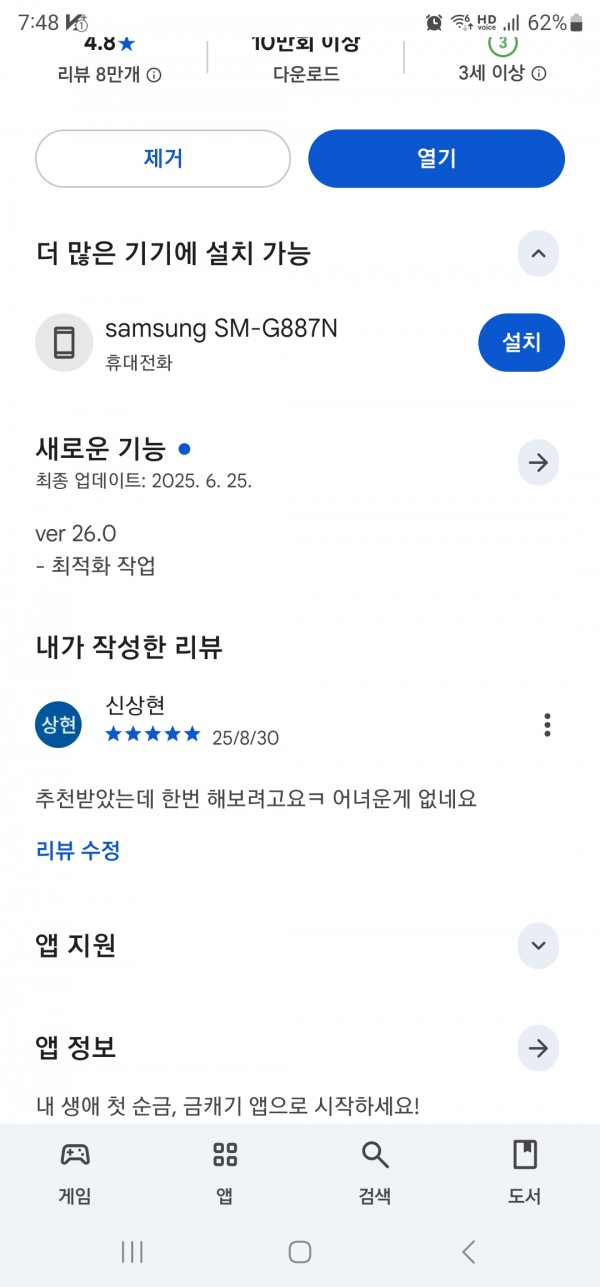Viewport: 600px width, 1287px height.
Task: Install on samsung SM-G887N with 설치
Action: [x=521, y=343]
